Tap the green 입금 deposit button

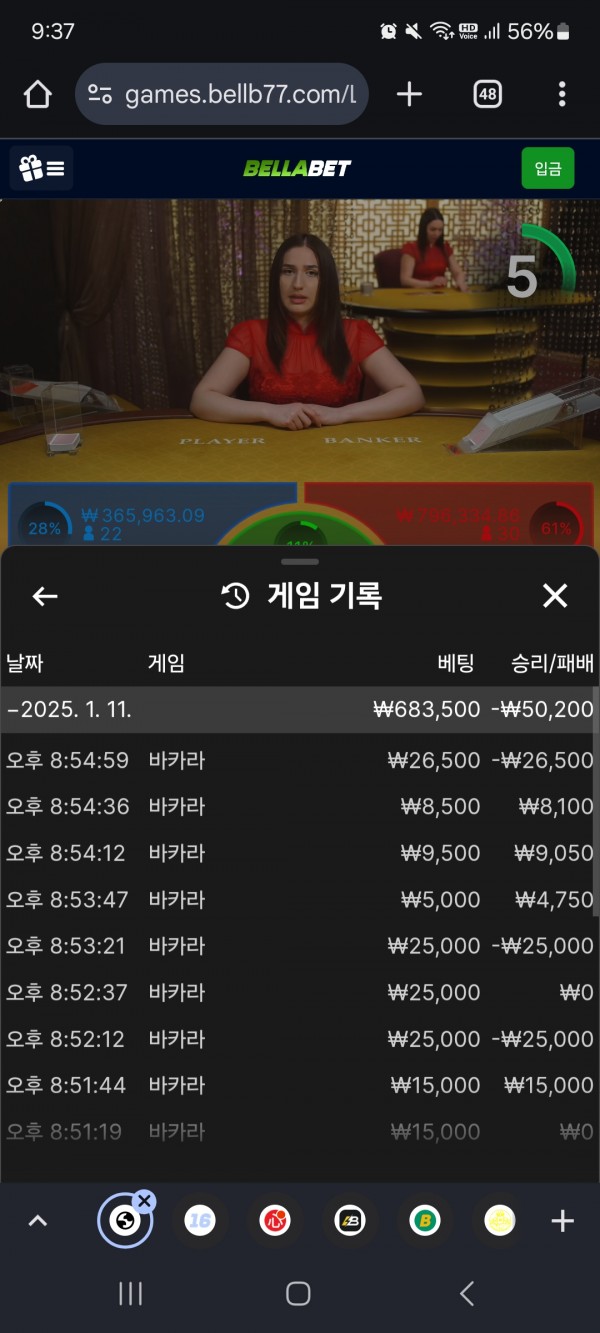pyautogui.click(x=547, y=168)
